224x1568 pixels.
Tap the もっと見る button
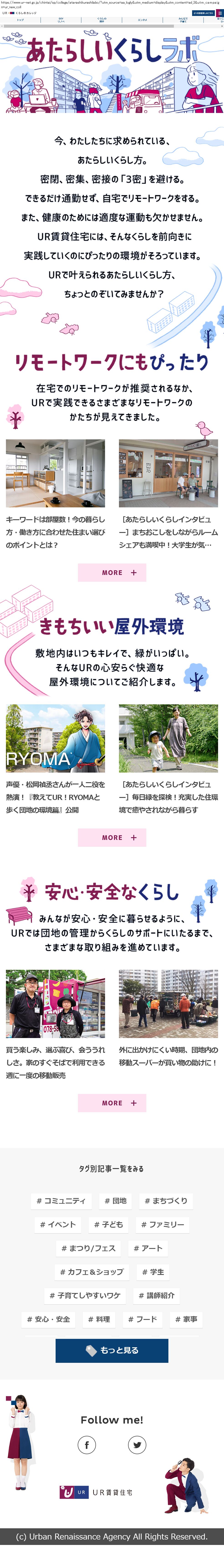click(x=112, y=1350)
